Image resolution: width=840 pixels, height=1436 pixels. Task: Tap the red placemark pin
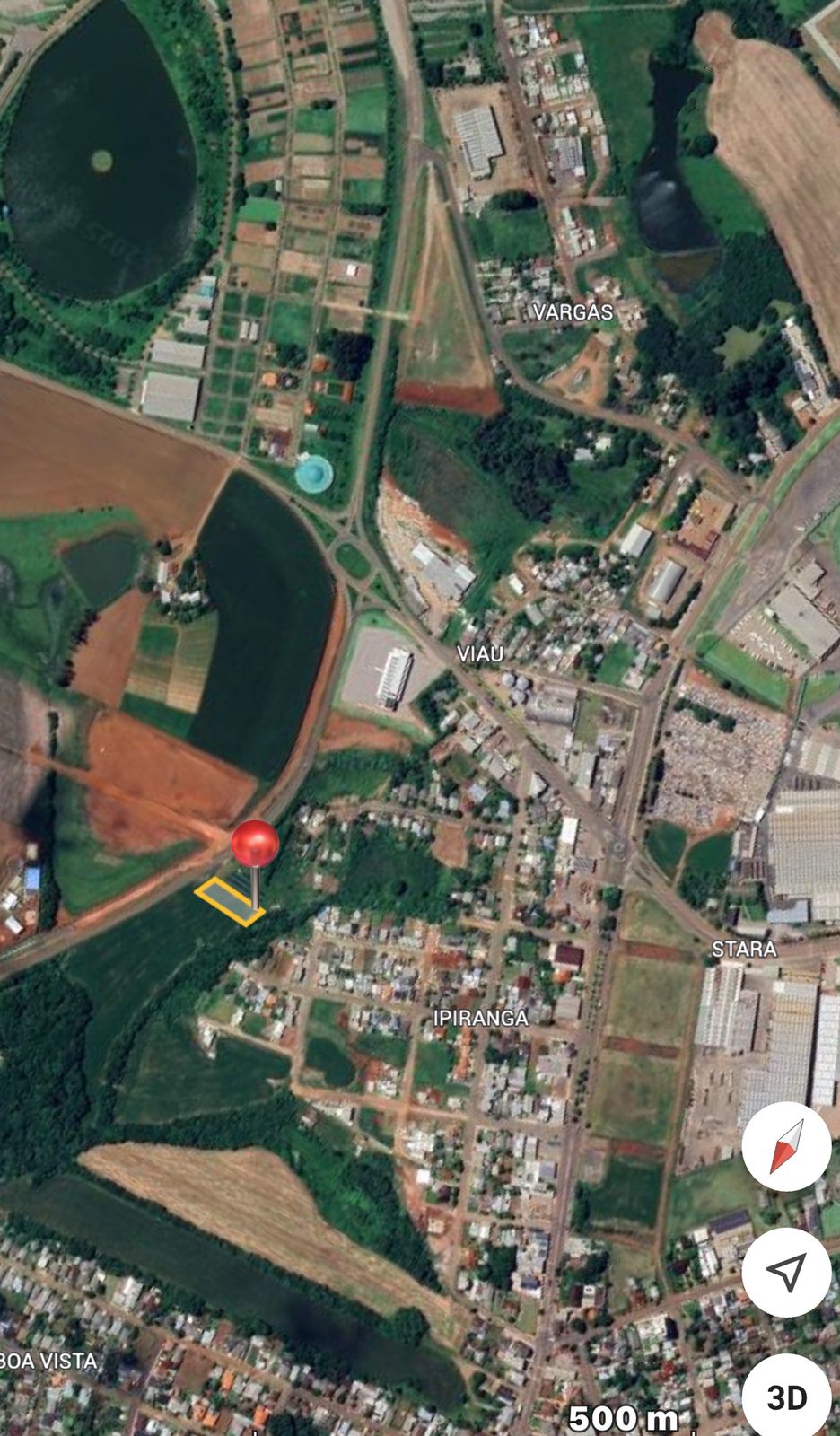pos(255,845)
